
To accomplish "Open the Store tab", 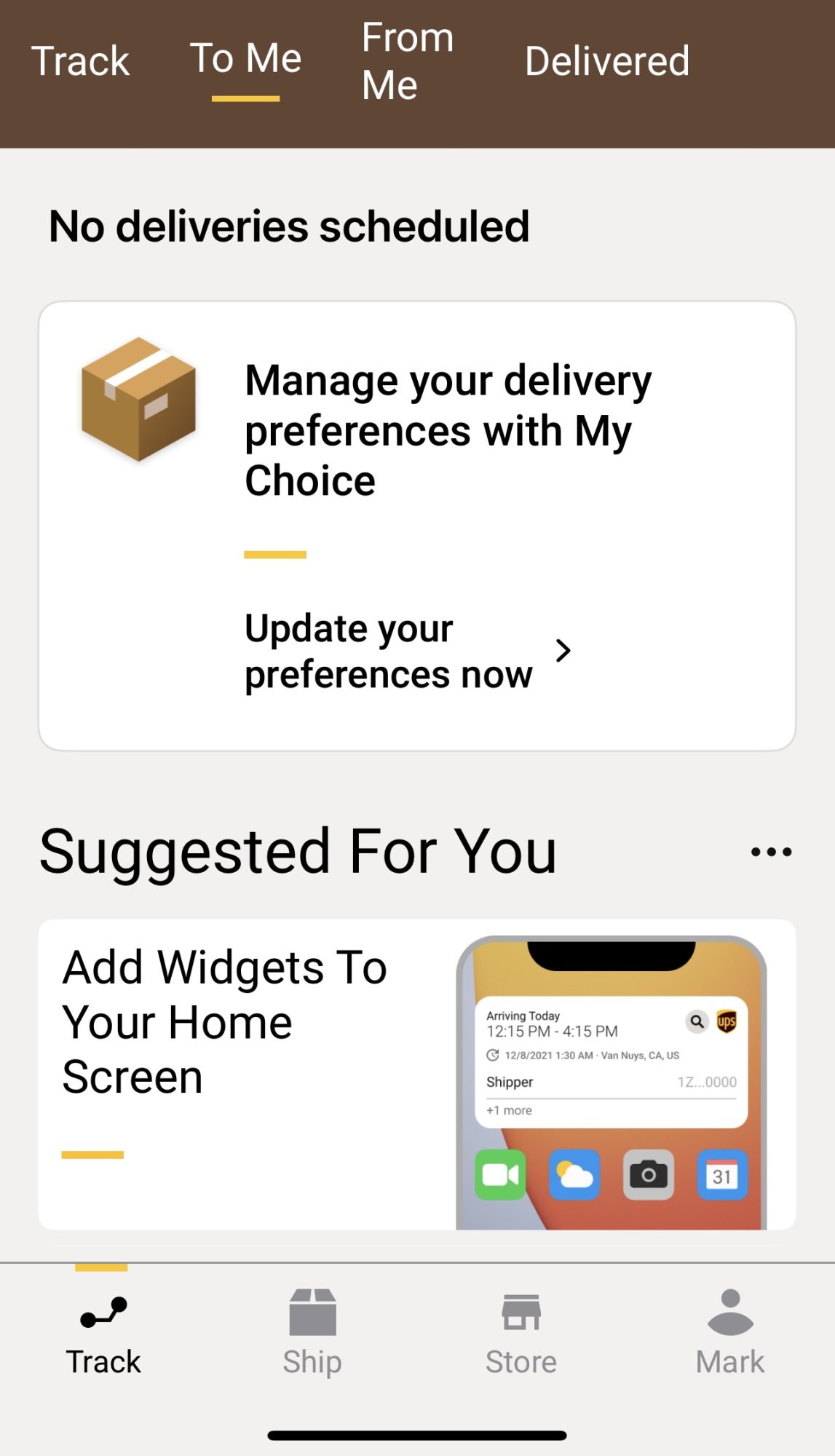I will click(x=521, y=1332).
